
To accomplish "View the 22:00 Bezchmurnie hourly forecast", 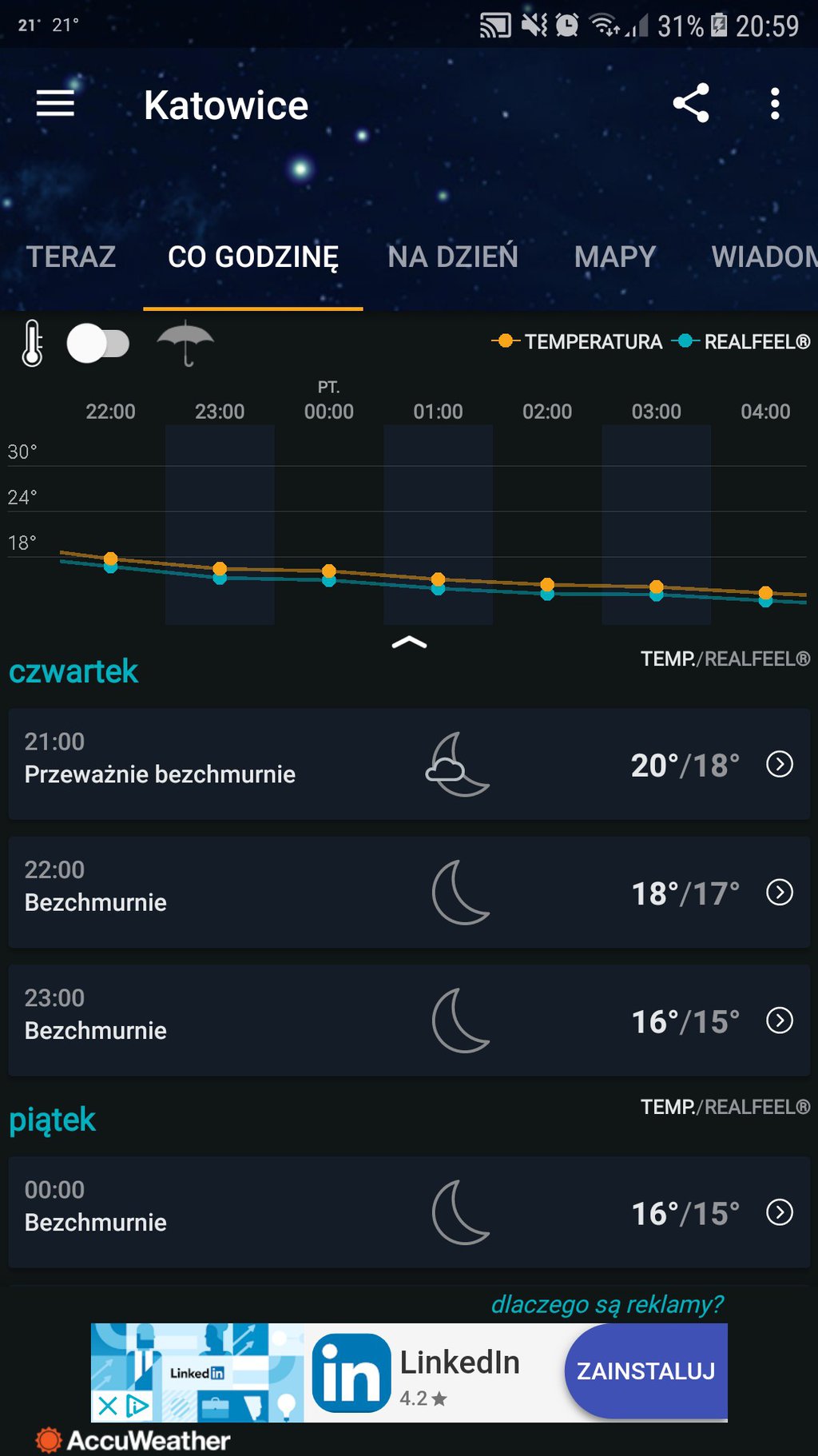I will point(409,892).
